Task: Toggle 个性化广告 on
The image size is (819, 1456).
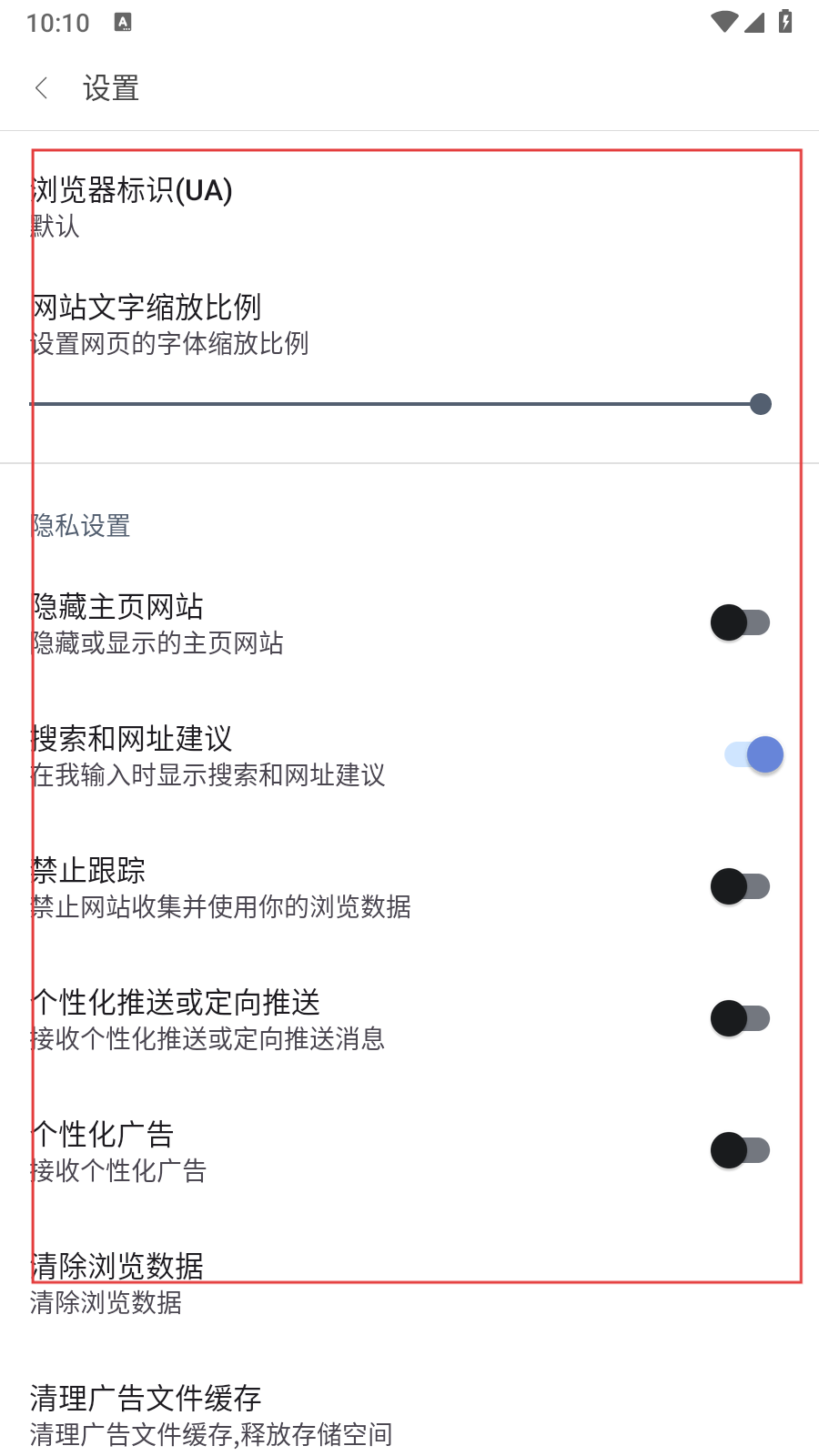Action: click(740, 1150)
